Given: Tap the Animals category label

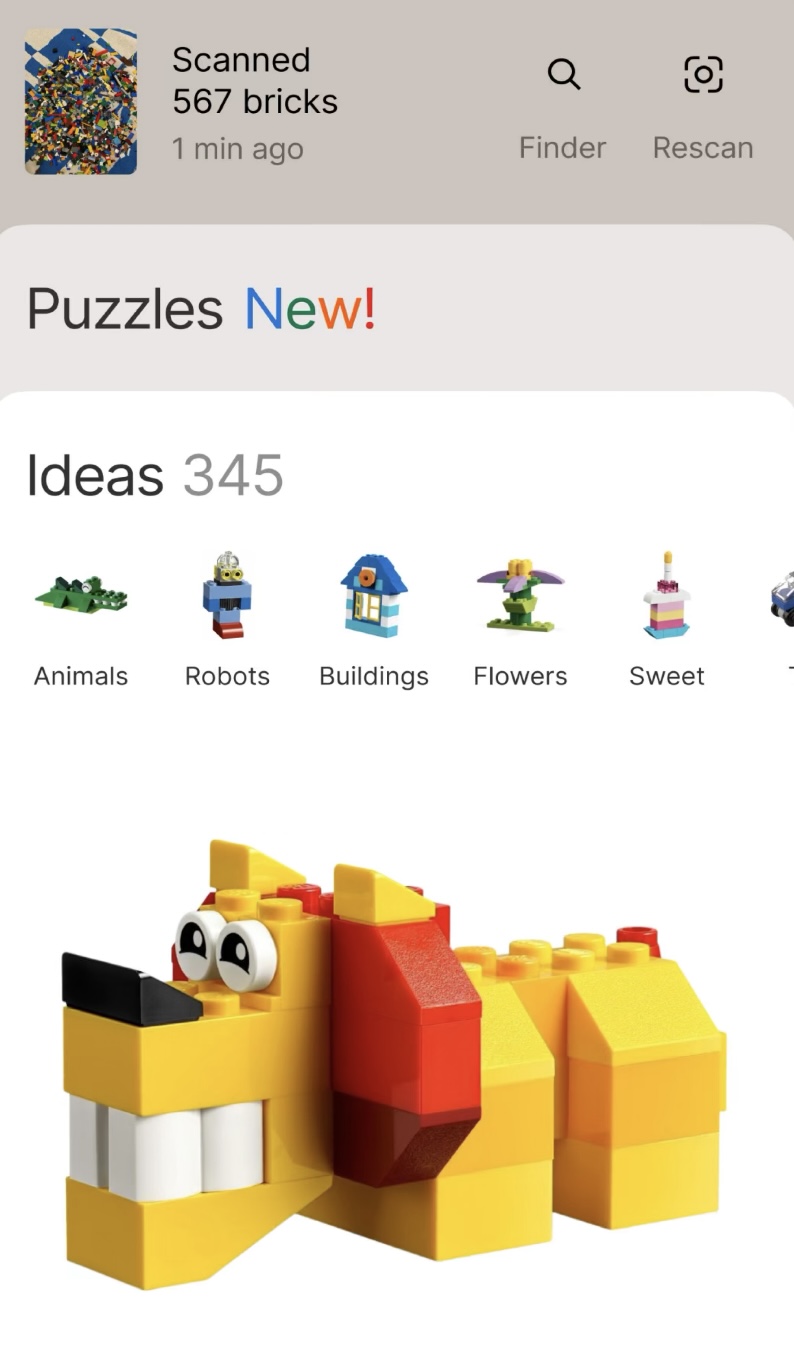Looking at the screenshot, I should (x=80, y=676).
